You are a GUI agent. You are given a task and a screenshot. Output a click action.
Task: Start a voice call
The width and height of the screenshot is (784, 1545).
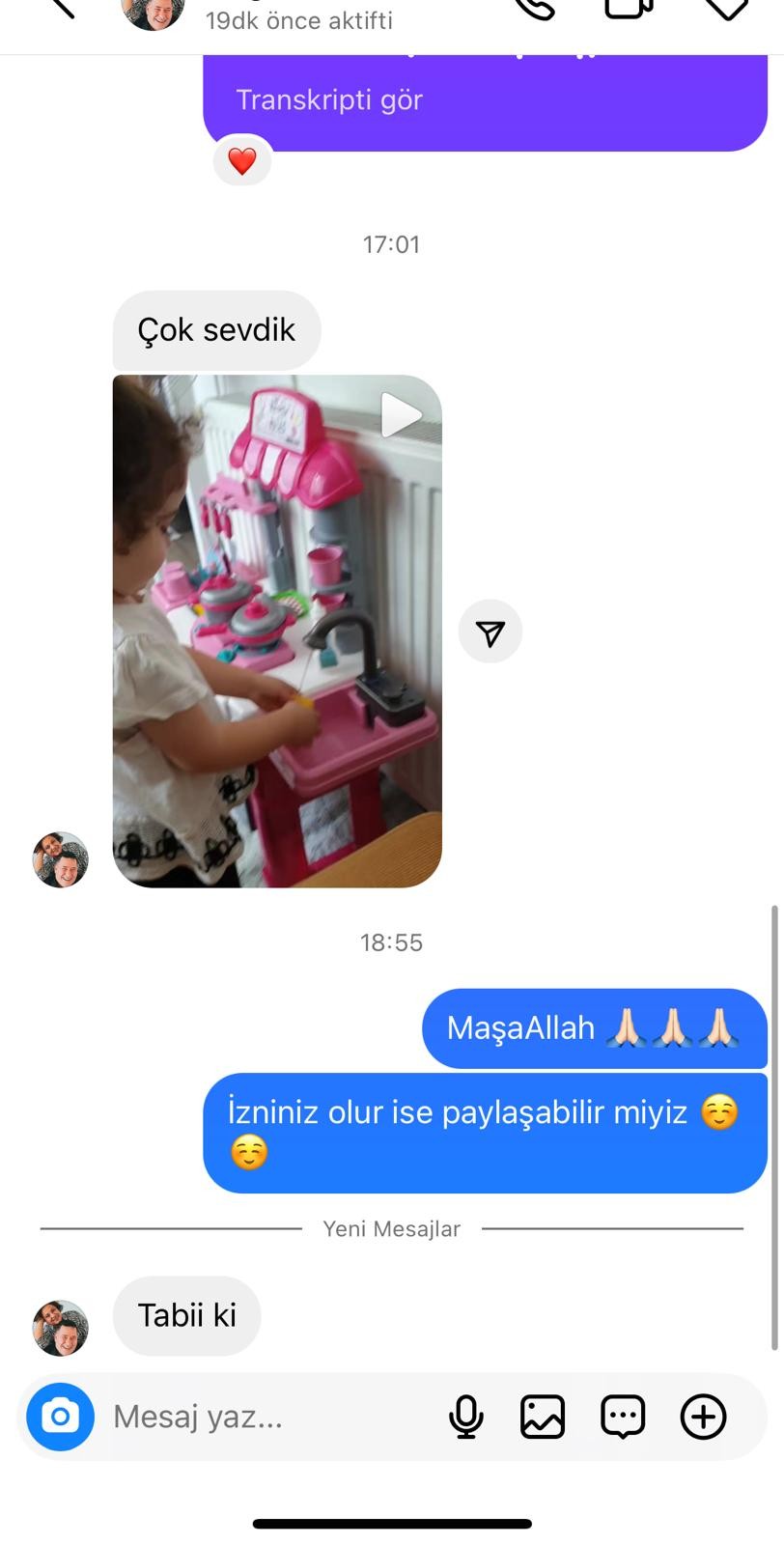coord(536,8)
